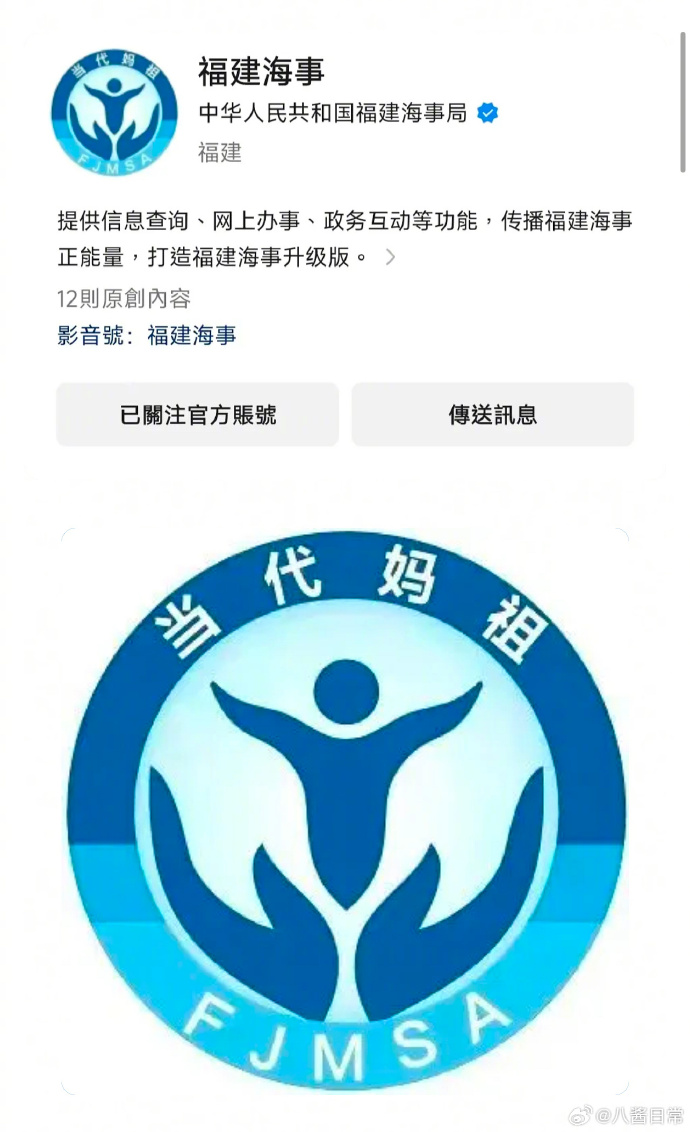The width and height of the screenshot is (690, 1132).
Task: Expand the account description with the chevron
Action: point(390,257)
